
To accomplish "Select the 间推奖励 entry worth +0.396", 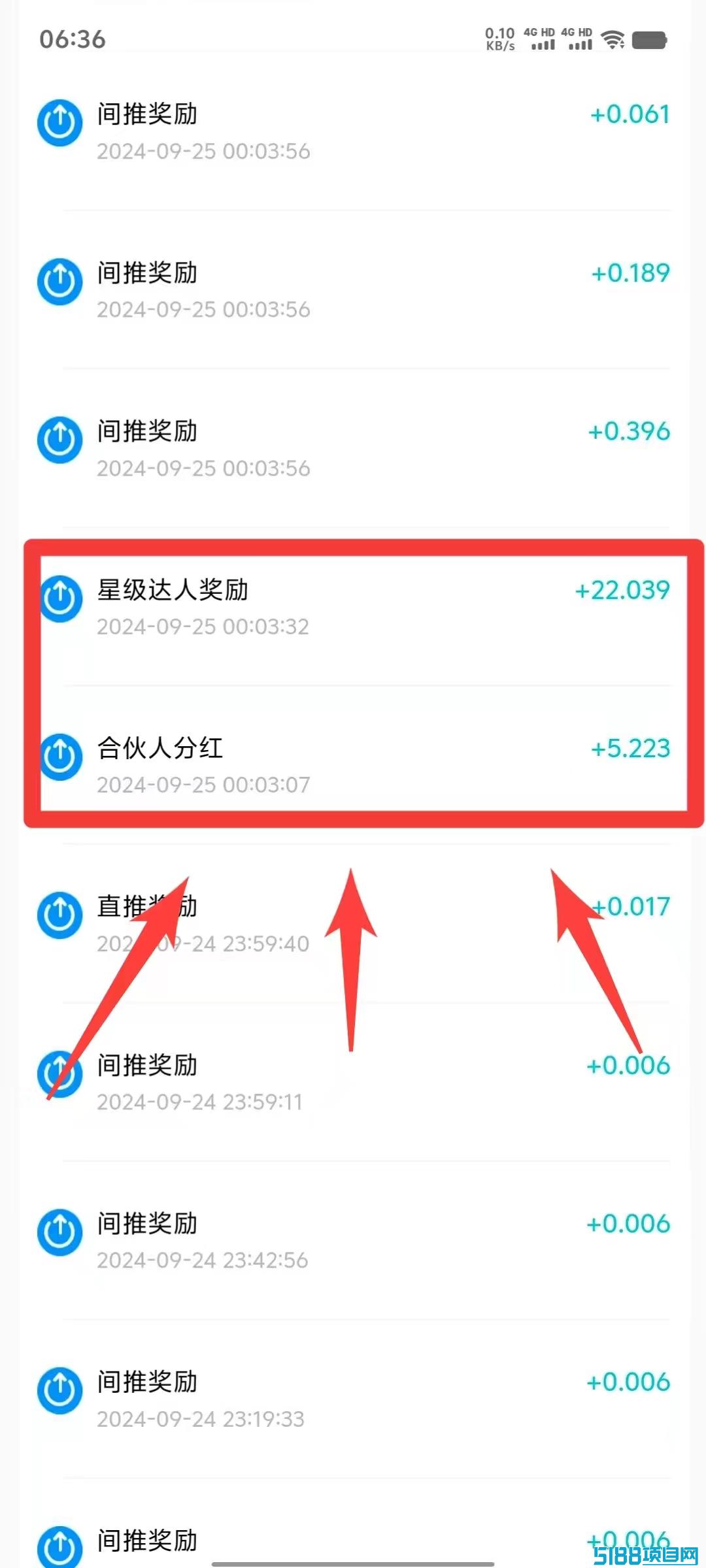I will (x=353, y=448).
